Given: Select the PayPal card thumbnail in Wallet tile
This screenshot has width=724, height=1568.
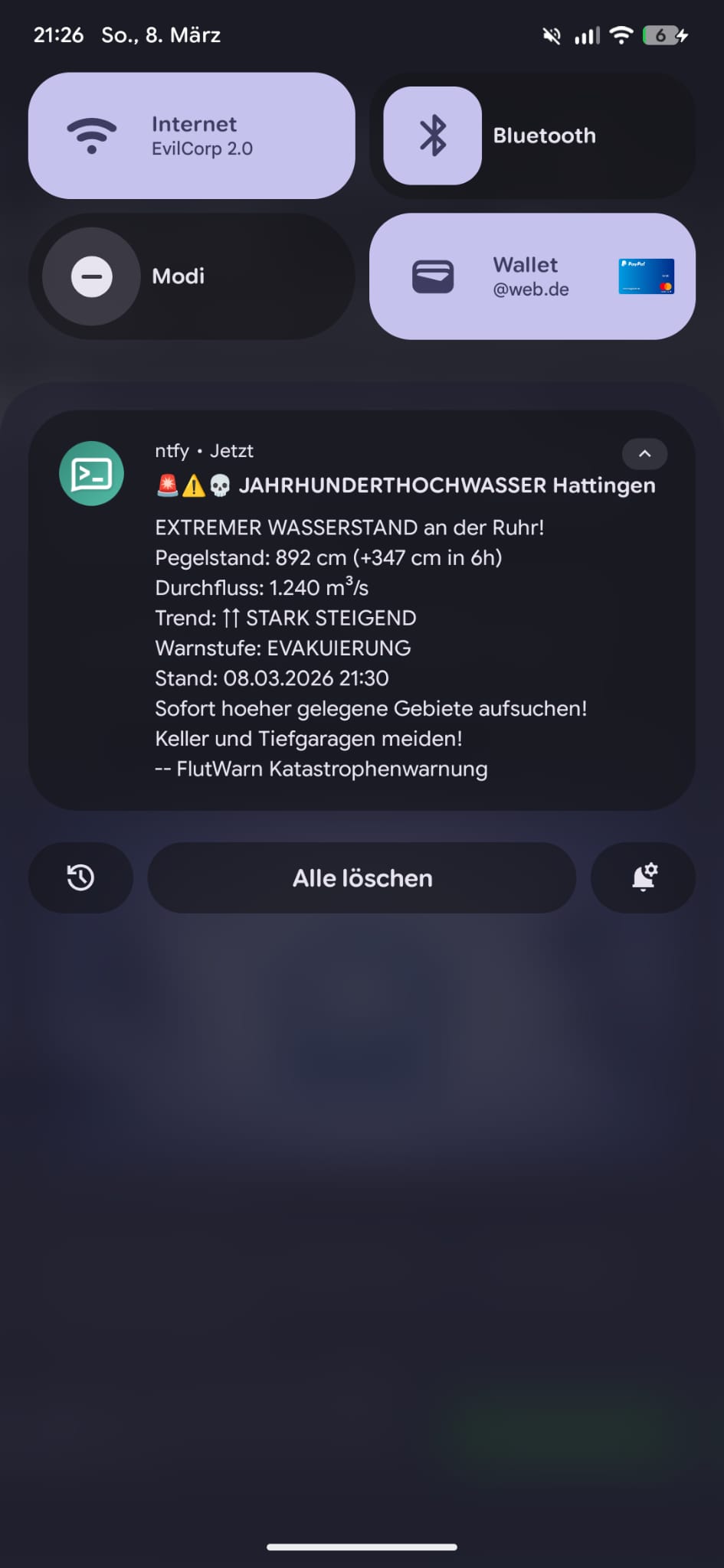Looking at the screenshot, I should coord(646,276).
